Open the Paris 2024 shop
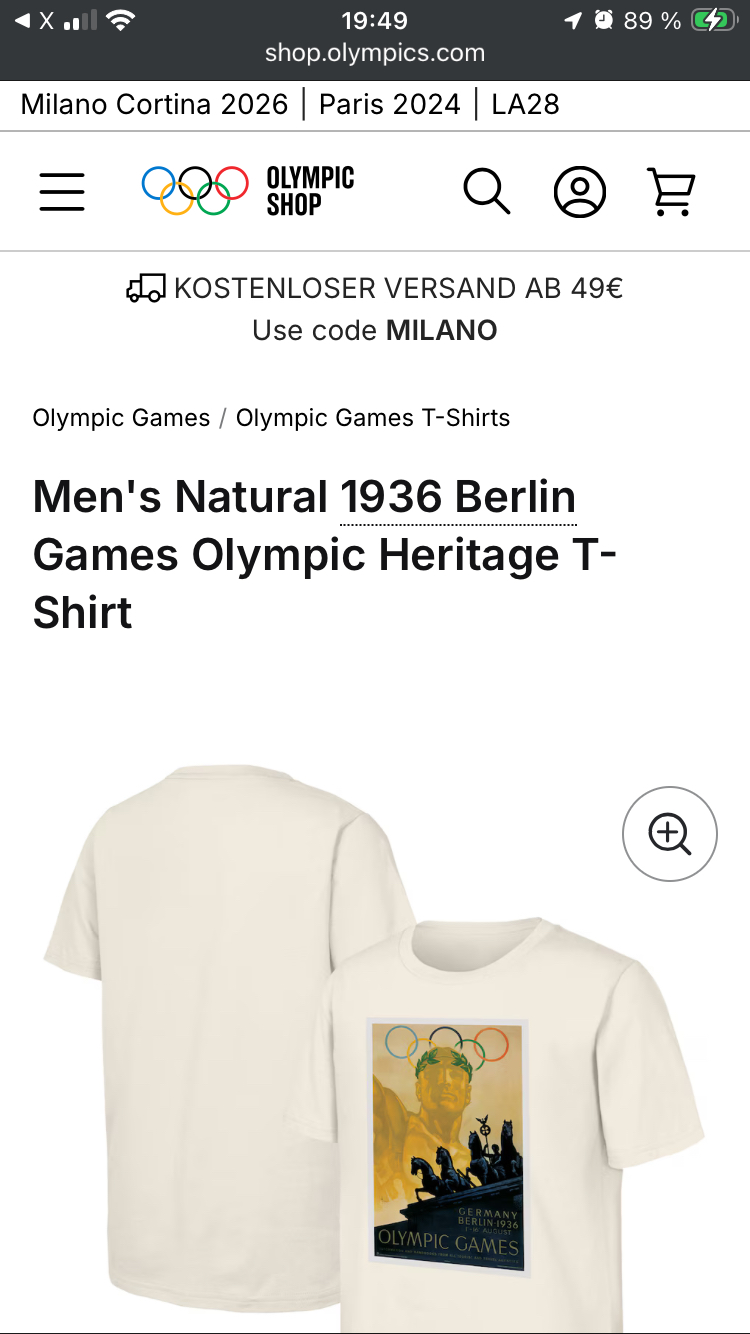 [x=390, y=104]
